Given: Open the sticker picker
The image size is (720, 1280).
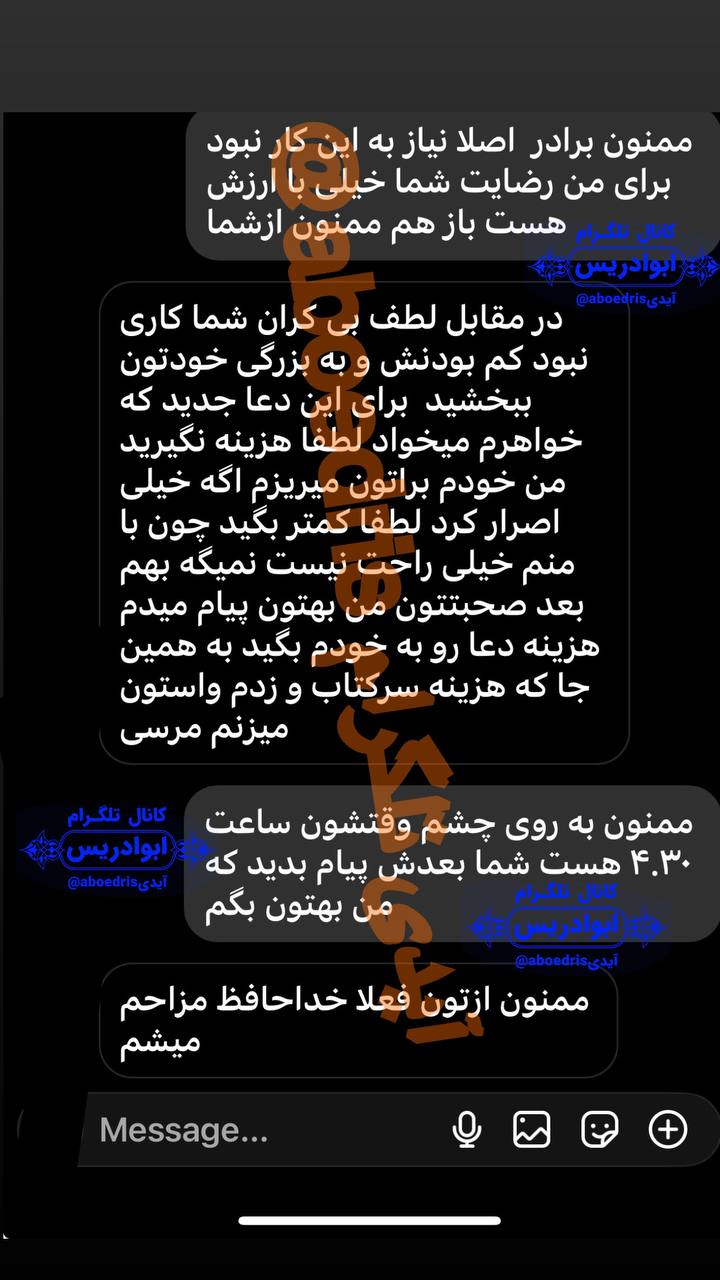Looking at the screenshot, I should coord(599,1130).
